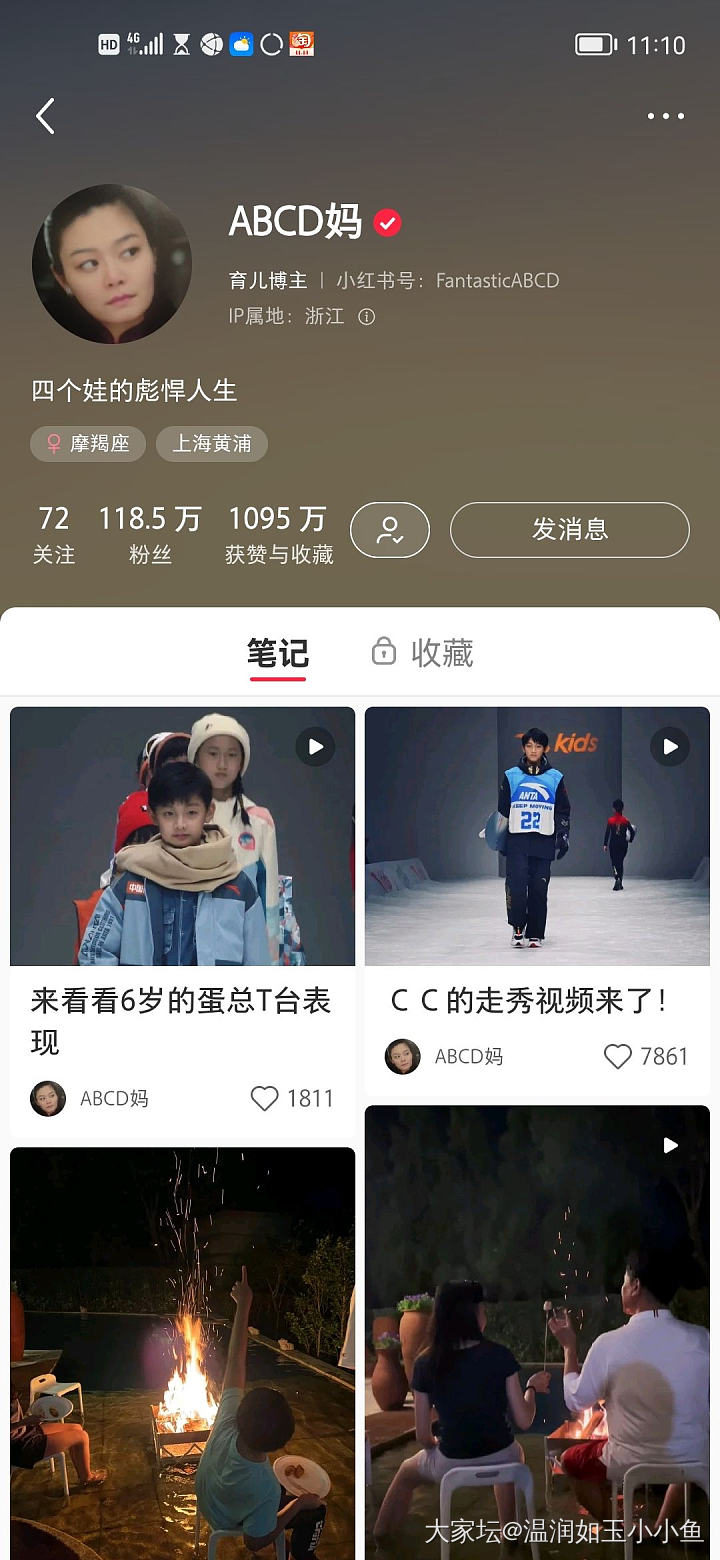This screenshot has height=1560, width=720.
Task: Tap the IP属地 info icon
Action: 367,317
